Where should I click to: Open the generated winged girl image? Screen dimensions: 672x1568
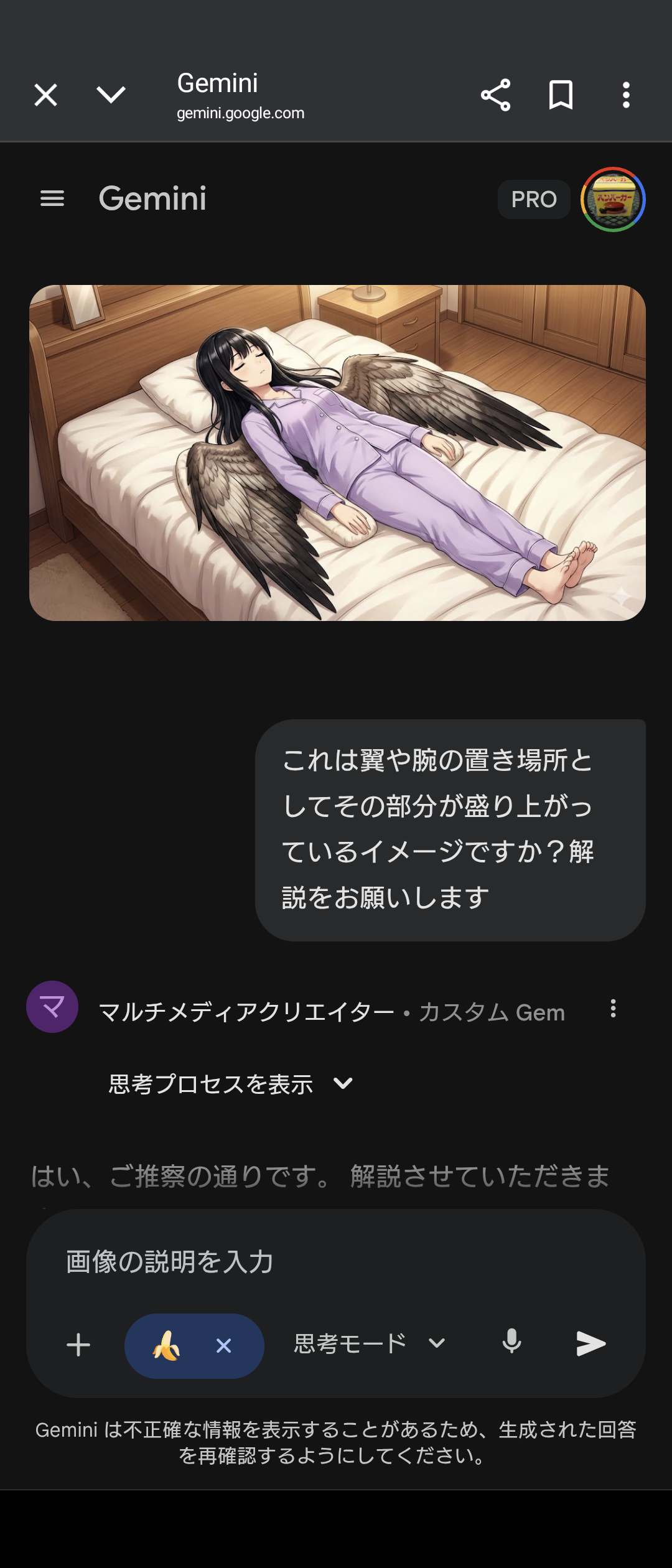coord(337,452)
